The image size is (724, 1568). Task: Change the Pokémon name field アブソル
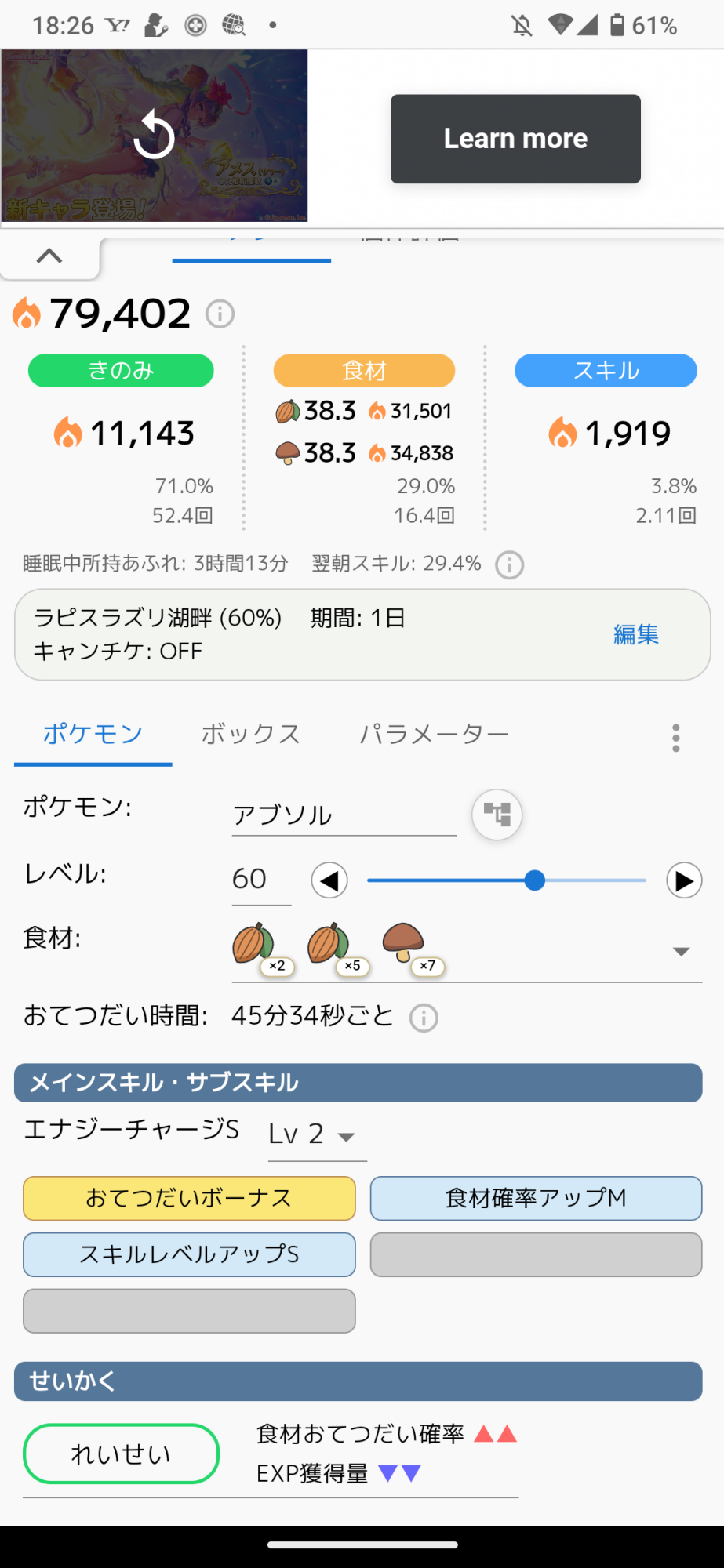(344, 815)
